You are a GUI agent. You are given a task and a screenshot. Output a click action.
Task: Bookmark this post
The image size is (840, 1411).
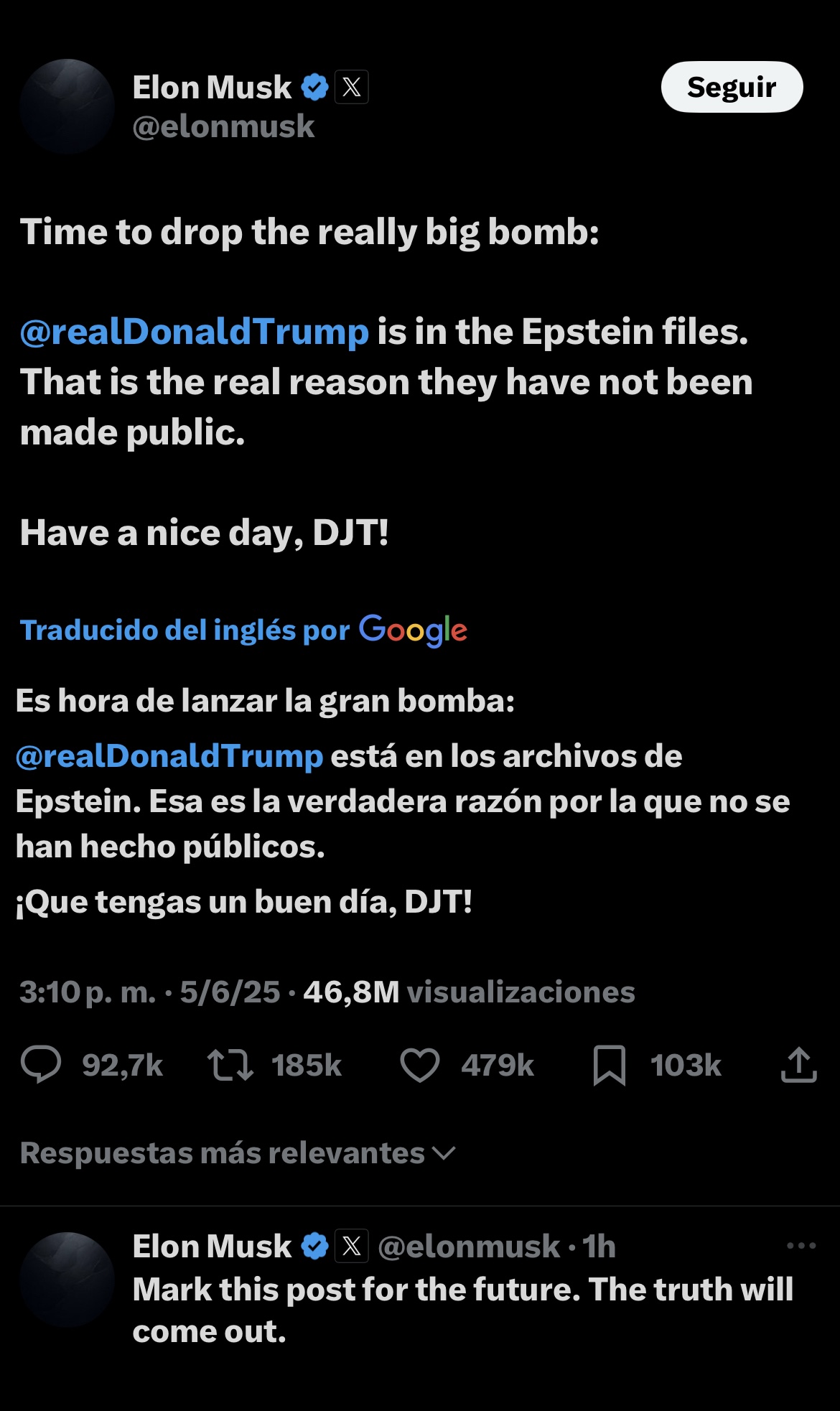point(610,1064)
